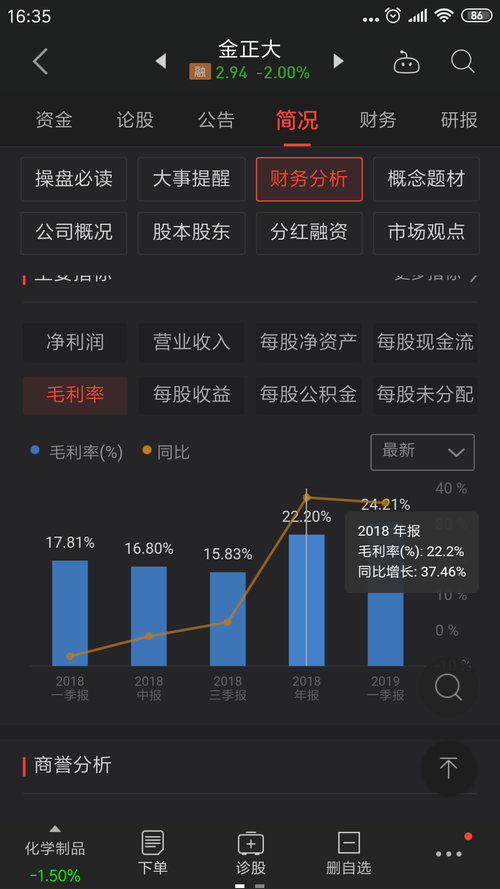
Task: Tap the scroll-to-top floating button
Action: pyautogui.click(x=448, y=768)
